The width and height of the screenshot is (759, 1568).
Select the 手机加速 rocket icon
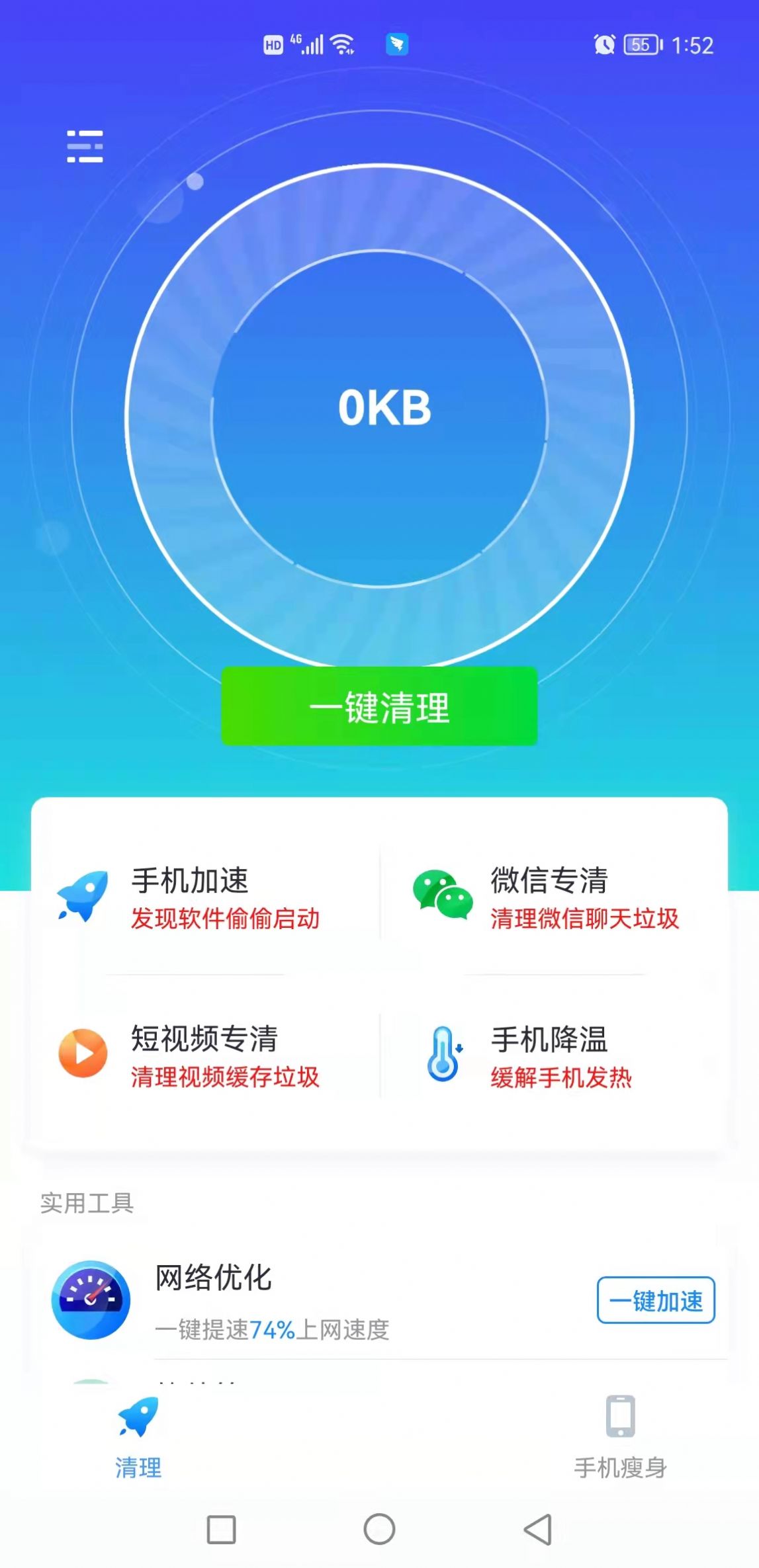click(x=83, y=897)
